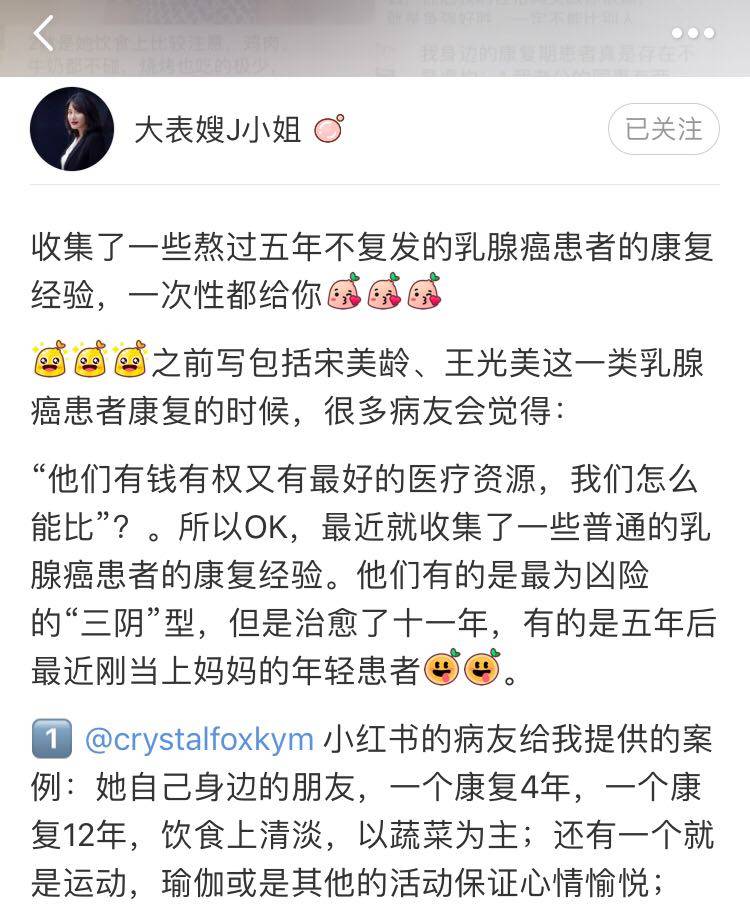Open the @crystalfoxkym mention link
The height and width of the screenshot is (924, 750).
point(200,740)
